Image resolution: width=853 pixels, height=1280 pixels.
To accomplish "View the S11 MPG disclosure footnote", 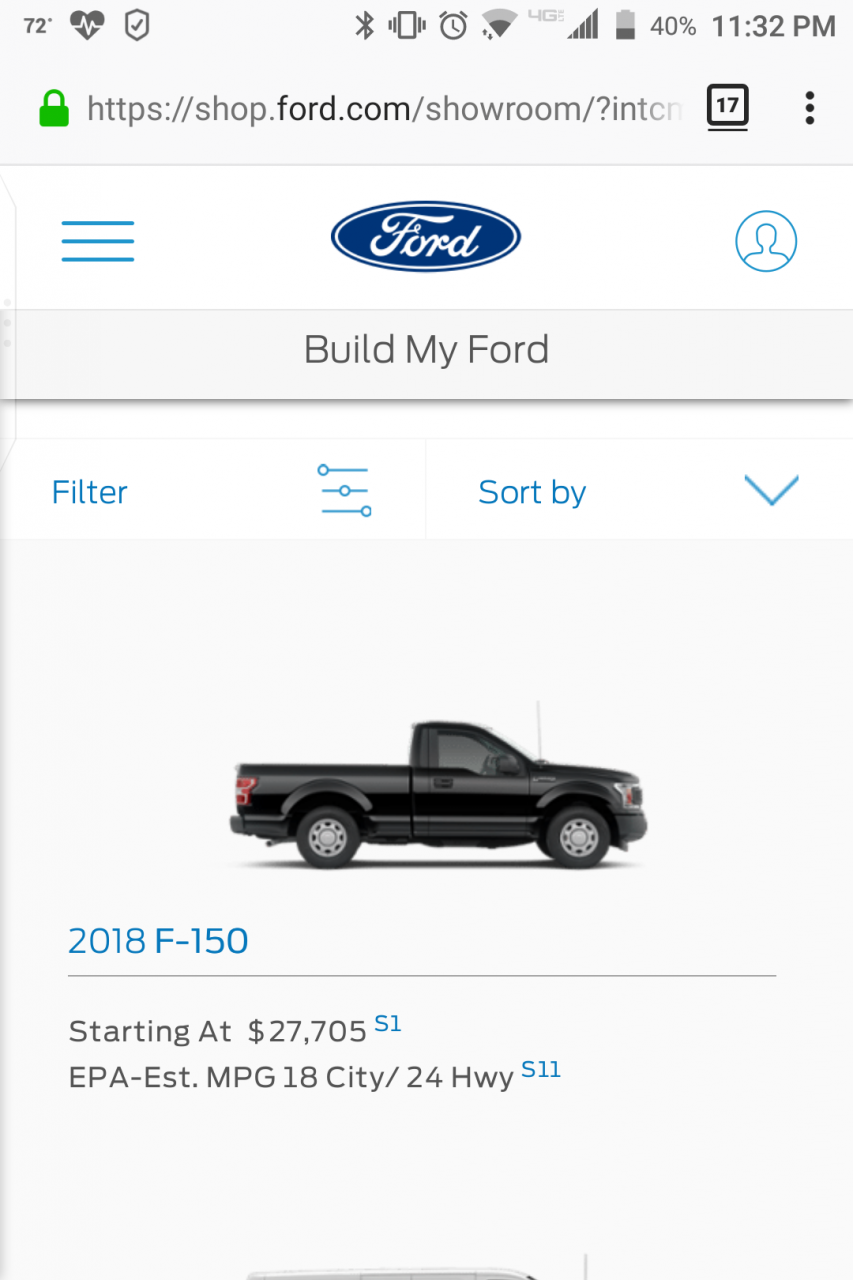I will (541, 1071).
